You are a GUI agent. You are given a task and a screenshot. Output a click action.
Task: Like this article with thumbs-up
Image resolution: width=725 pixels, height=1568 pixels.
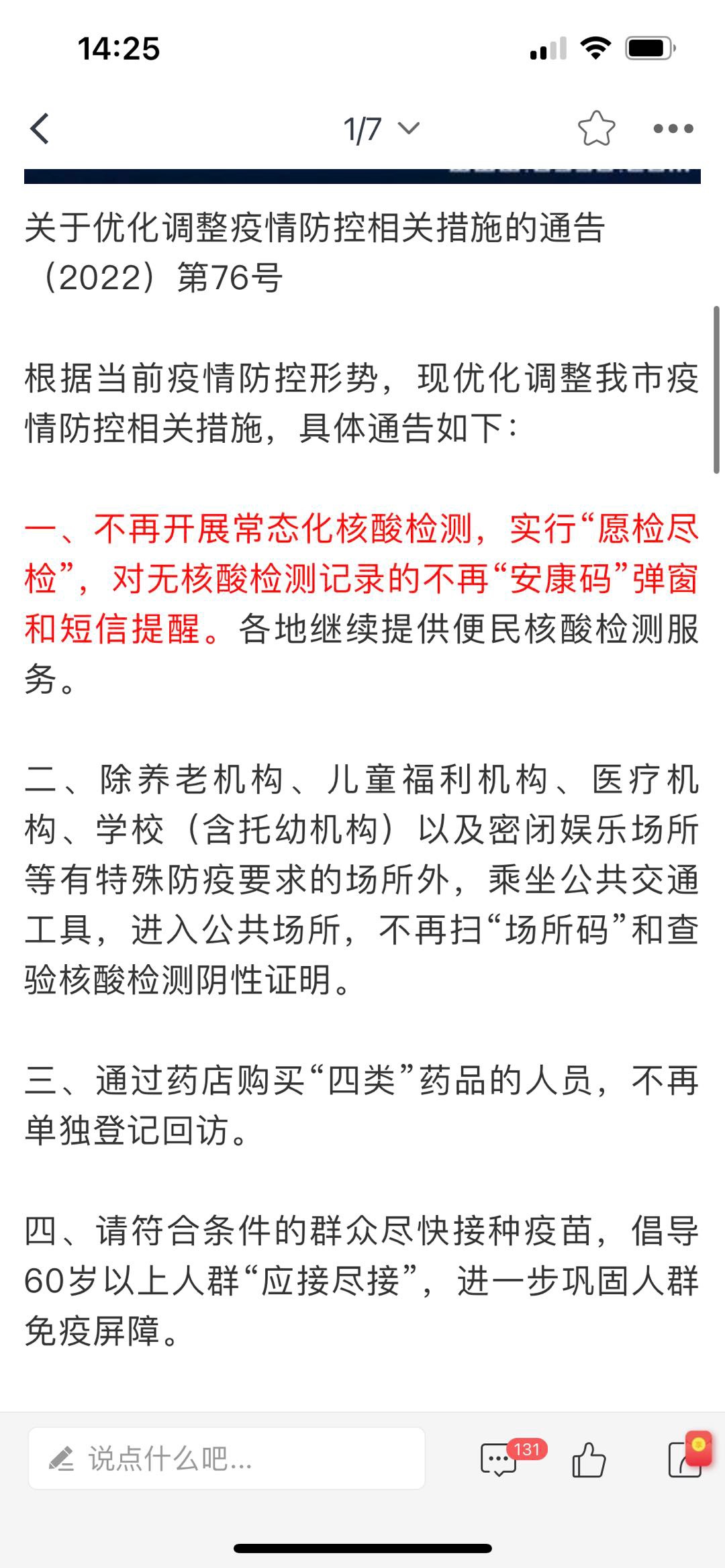(589, 1460)
